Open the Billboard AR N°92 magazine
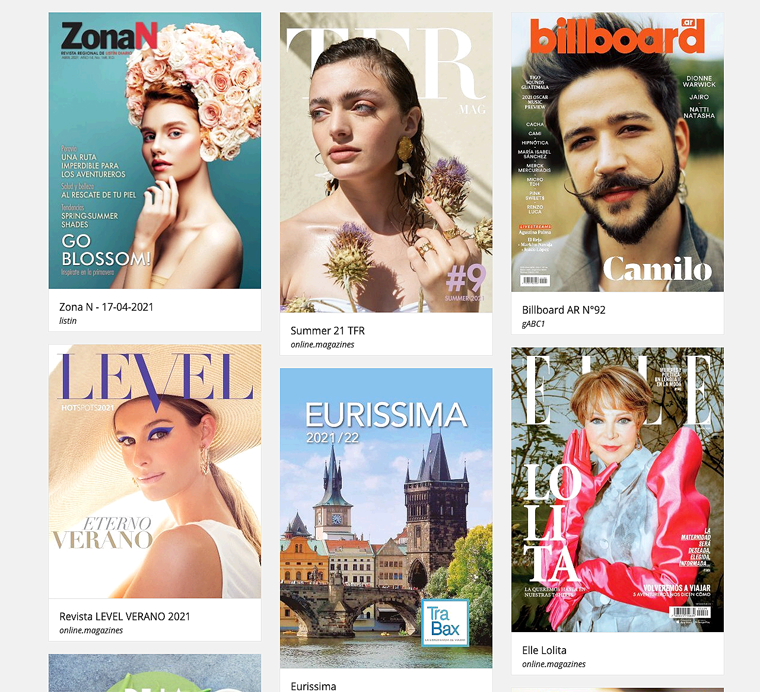The image size is (760, 692). click(x=617, y=152)
